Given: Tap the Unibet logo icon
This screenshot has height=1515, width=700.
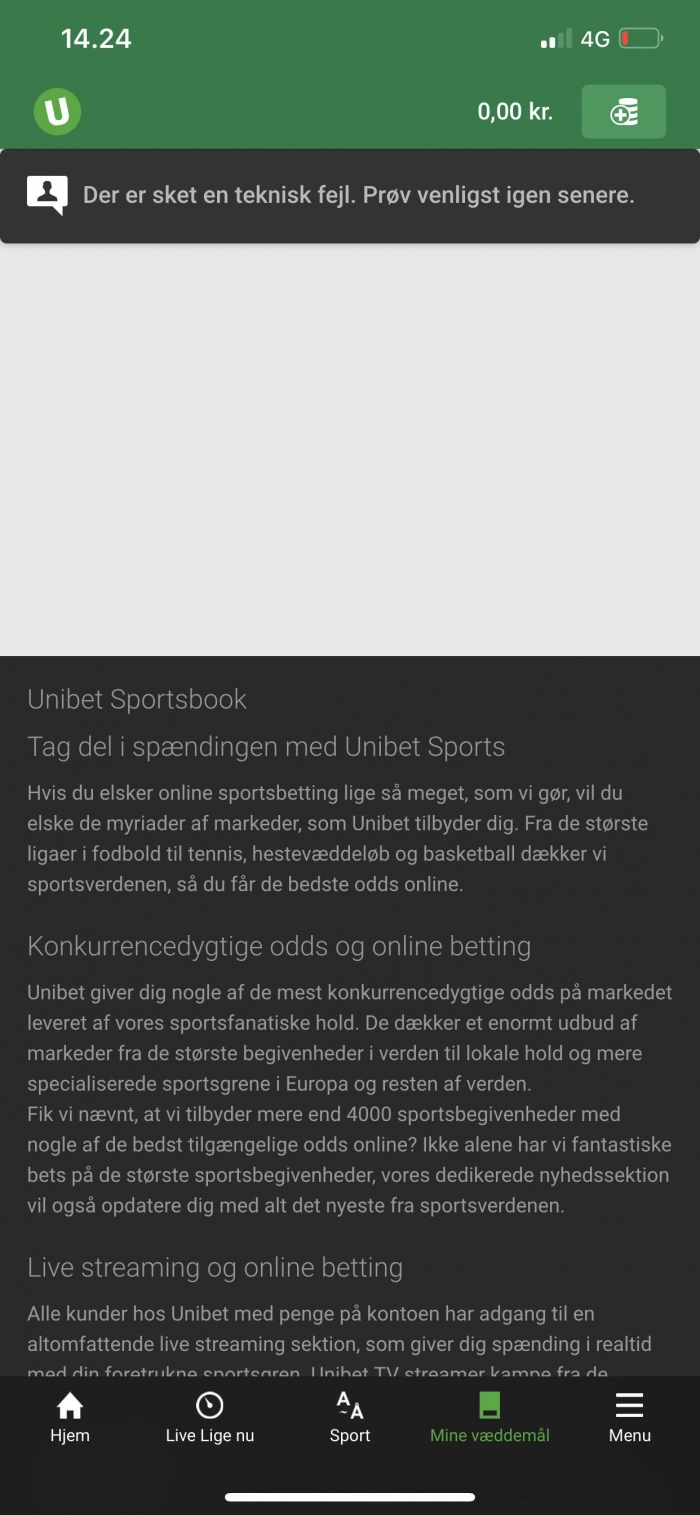Looking at the screenshot, I should pyautogui.click(x=58, y=111).
